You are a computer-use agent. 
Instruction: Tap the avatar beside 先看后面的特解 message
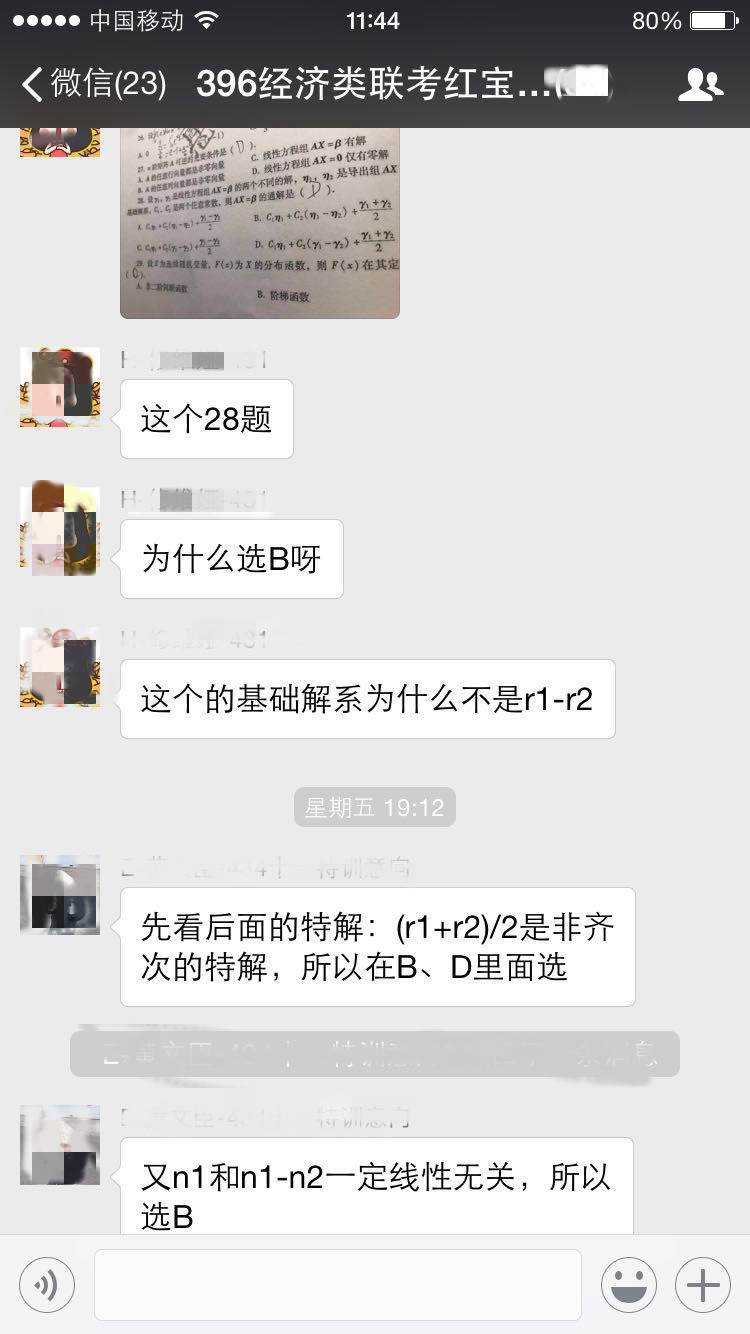[60, 895]
